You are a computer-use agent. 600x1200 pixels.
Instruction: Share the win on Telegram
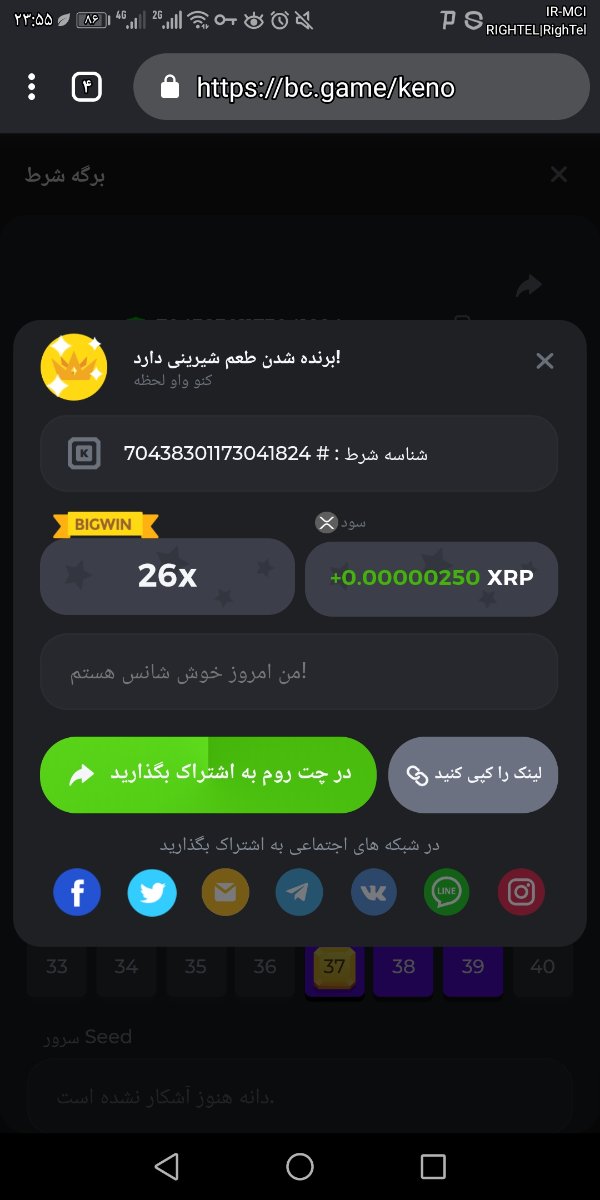299,892
